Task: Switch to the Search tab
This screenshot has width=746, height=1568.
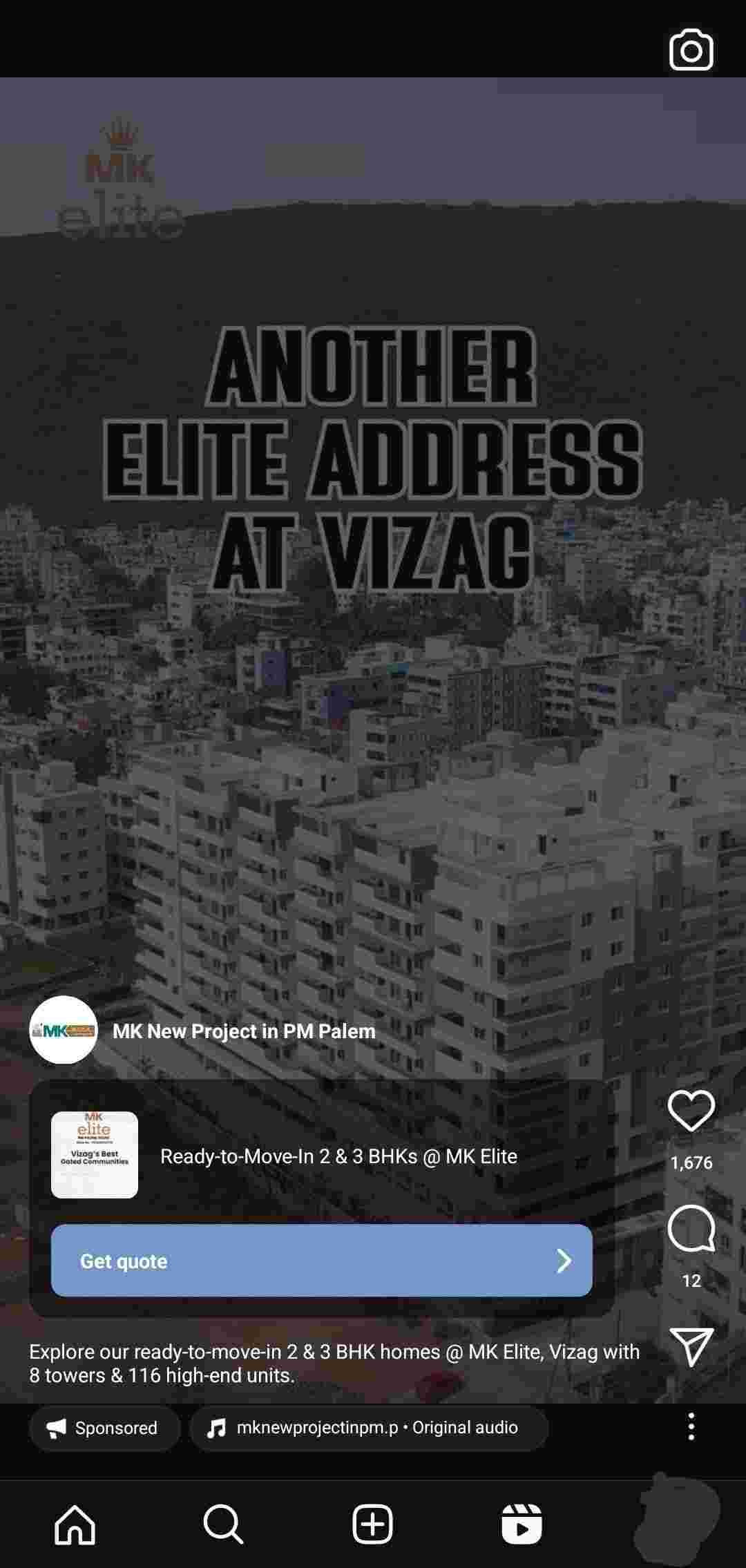Action: (223, 1524)
